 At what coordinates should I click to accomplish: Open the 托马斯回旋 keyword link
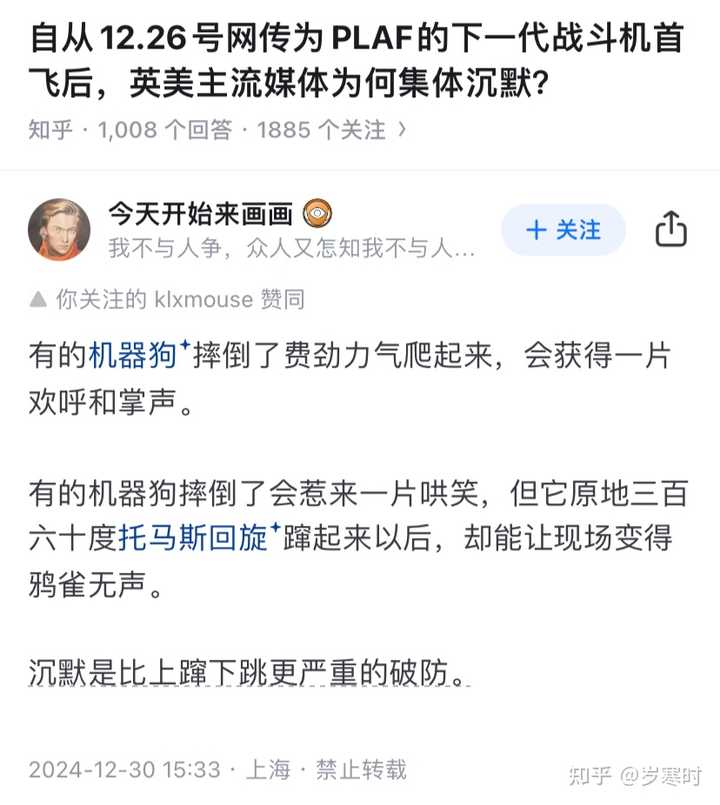tap(196, 538)
